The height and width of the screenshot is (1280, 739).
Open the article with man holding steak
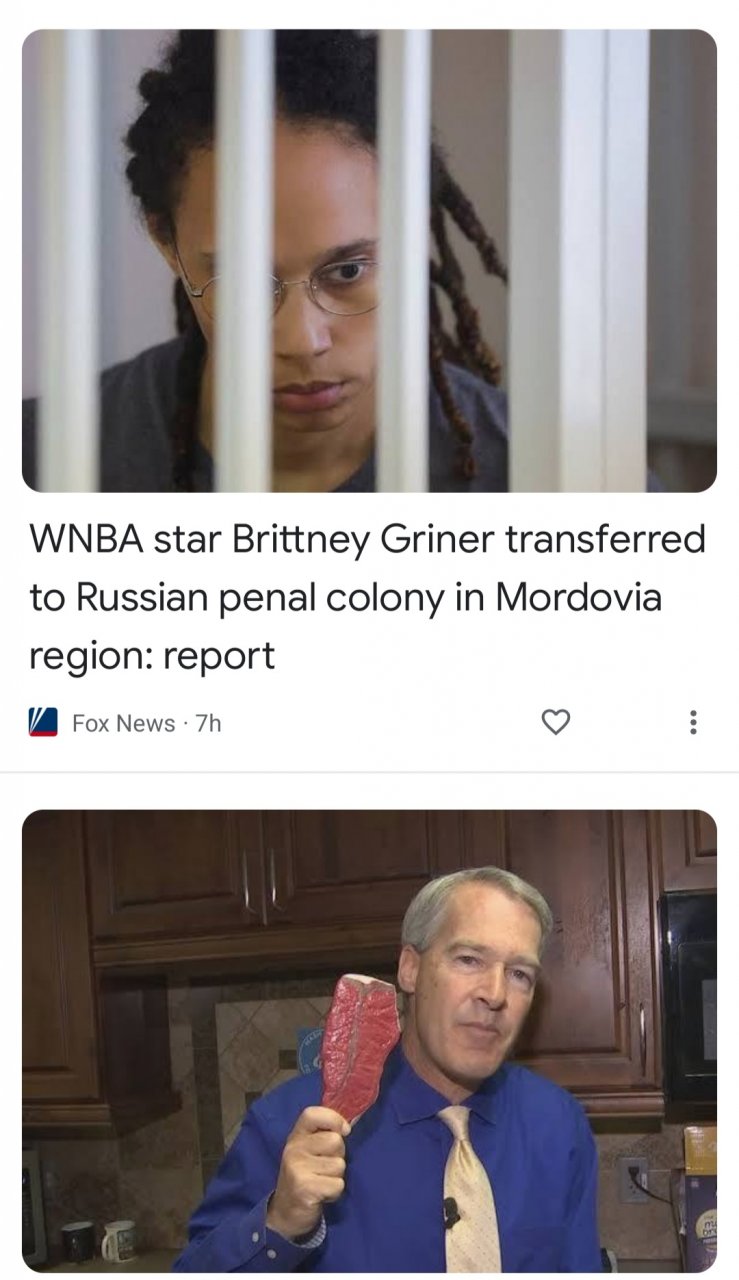(369, 1040)
